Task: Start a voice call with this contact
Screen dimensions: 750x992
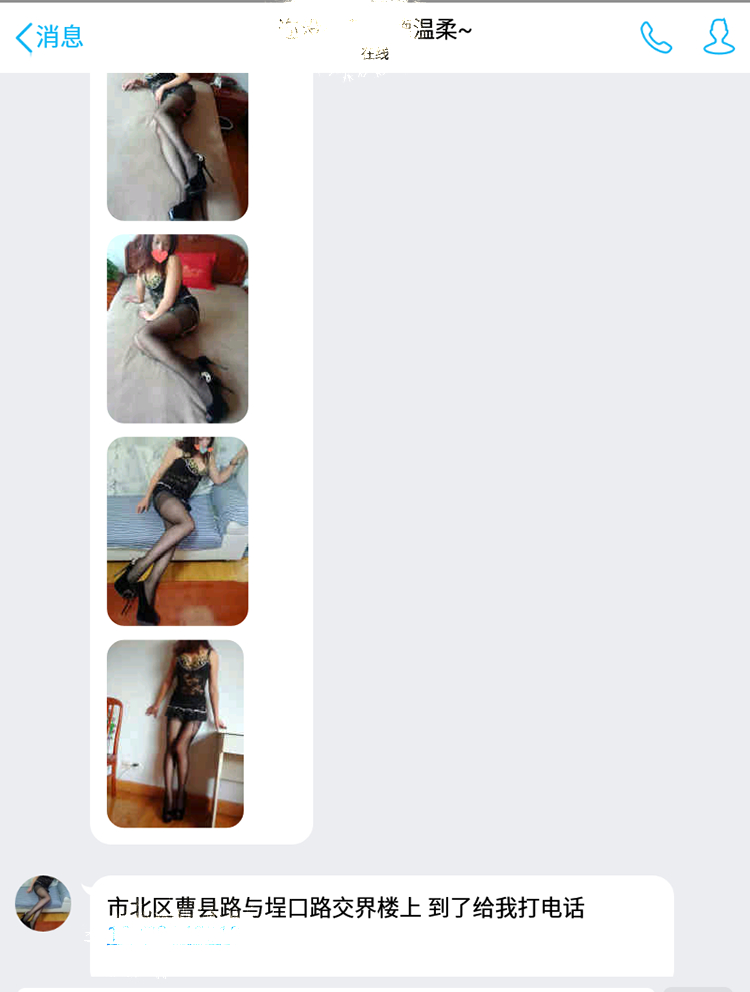Action: tap(655, 38)
